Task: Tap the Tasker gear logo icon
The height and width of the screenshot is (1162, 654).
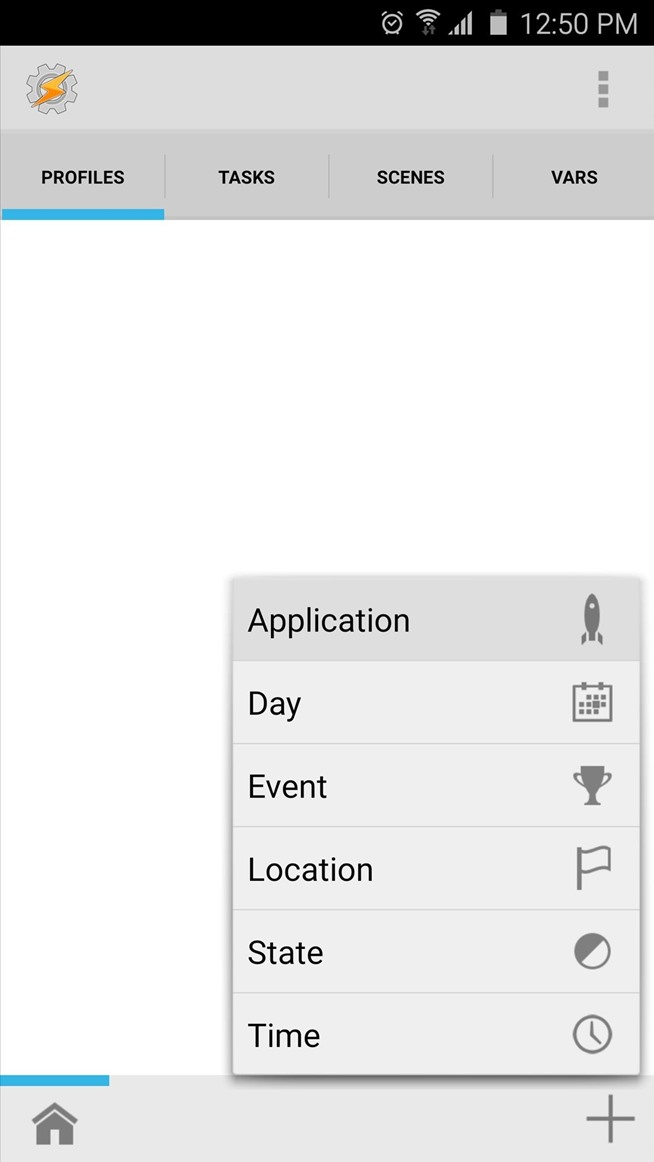Action: coord(51,89)
